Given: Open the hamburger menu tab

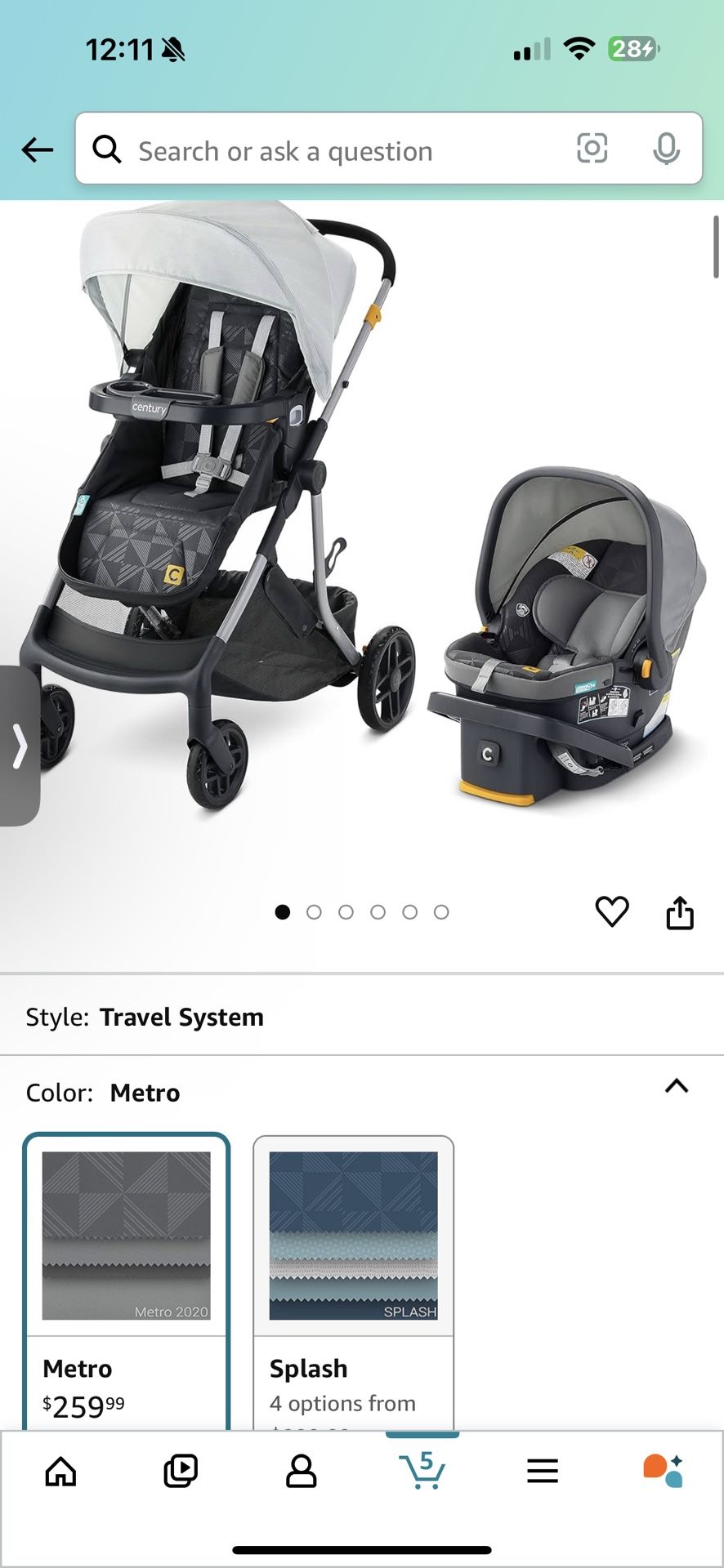Looking at the screenshot, I should (543, 1472).
